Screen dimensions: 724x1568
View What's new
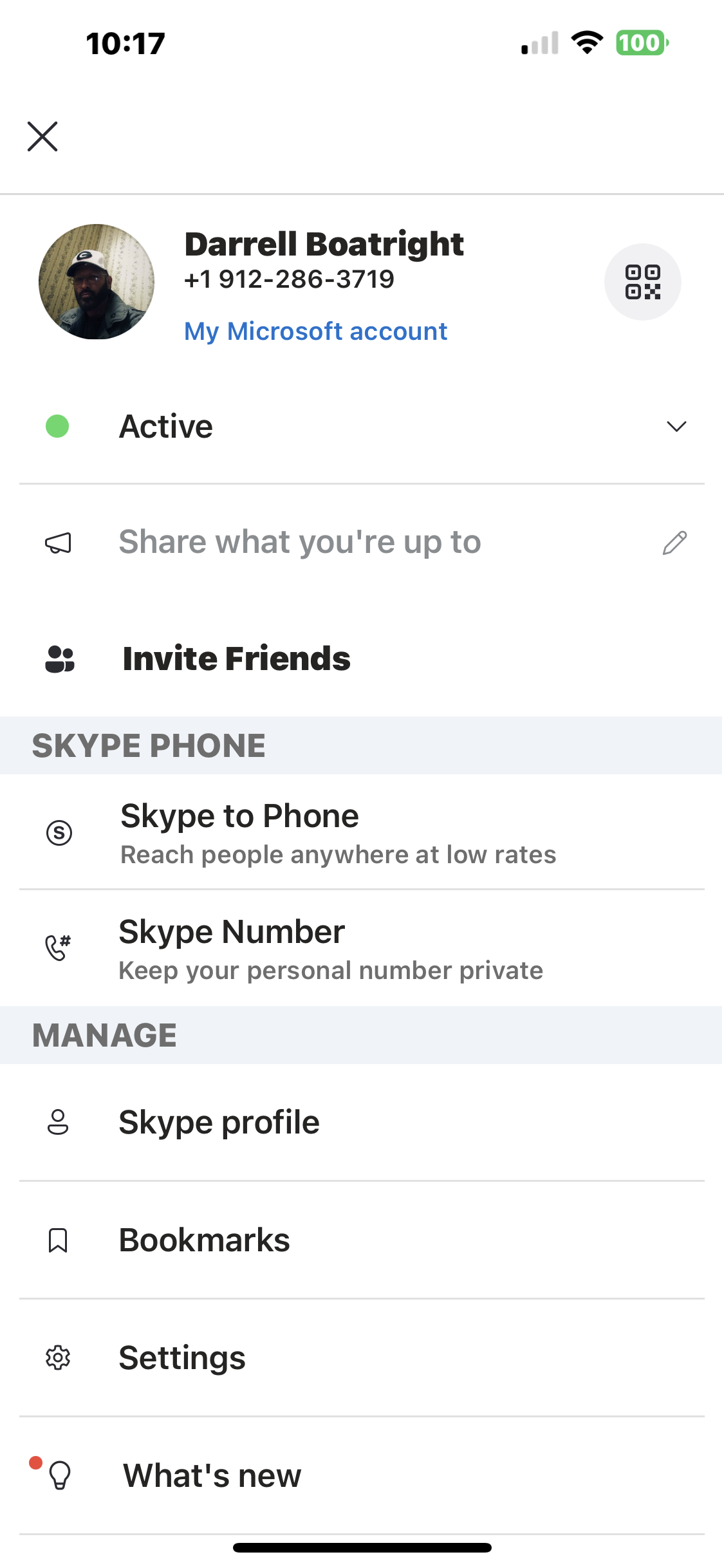[x=362, y=1475]
